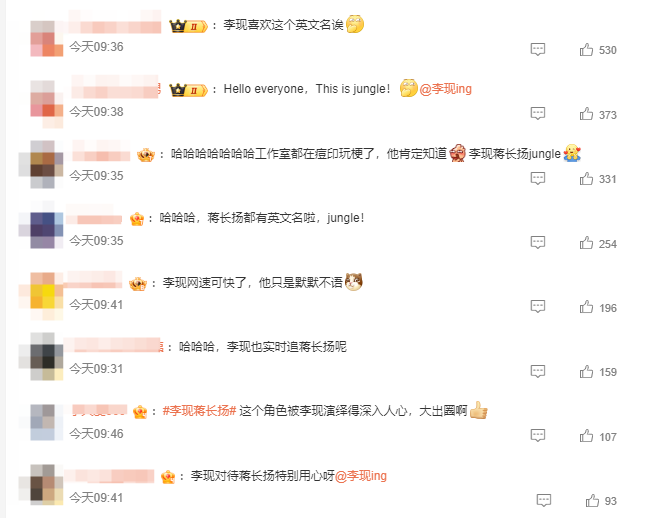Reply to the comment '李现喜欢这个英文名诶'
The height and width of the screenshot is (518, 646).
tap(538, 50)
